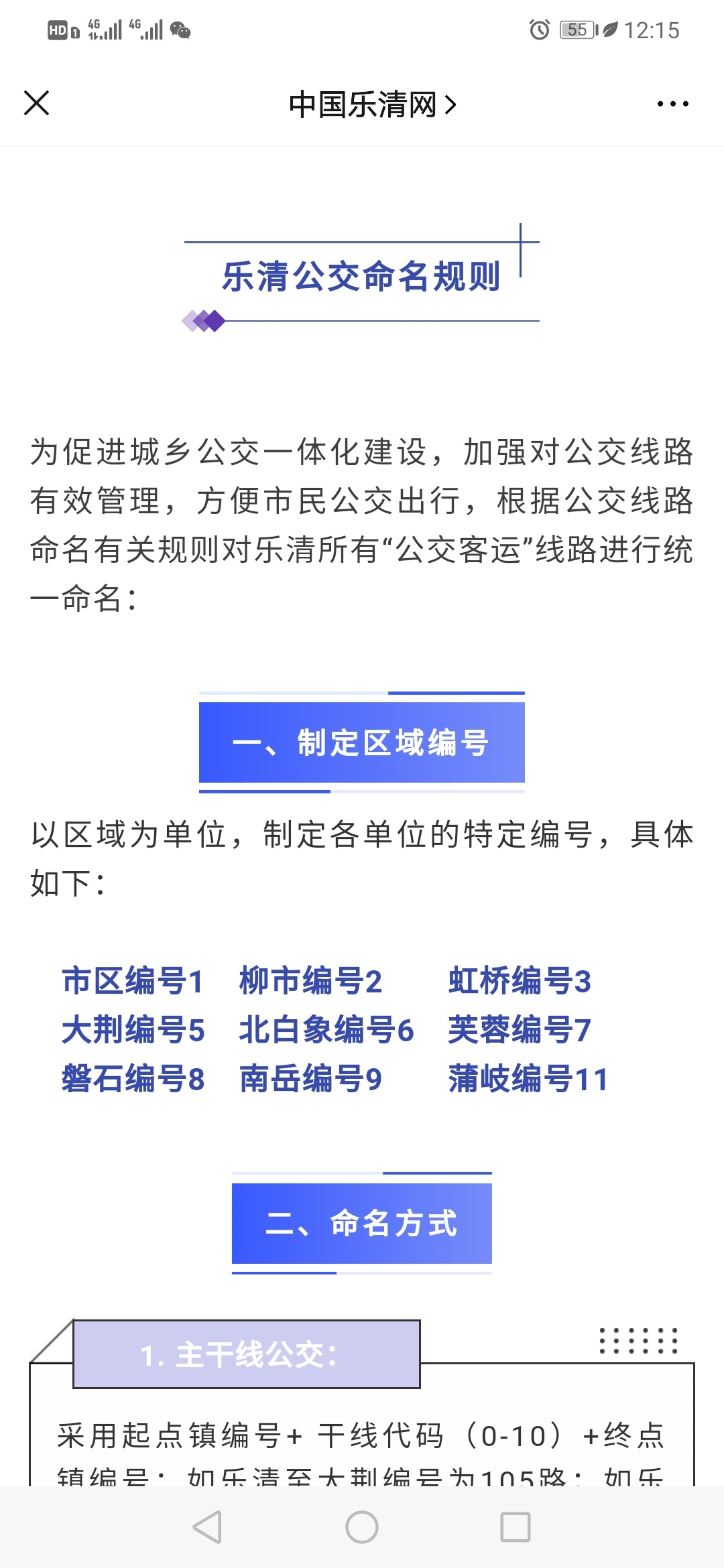The image size is (724, 1568).
Task: Open the recent apps square button
Action: point(516,1527)
